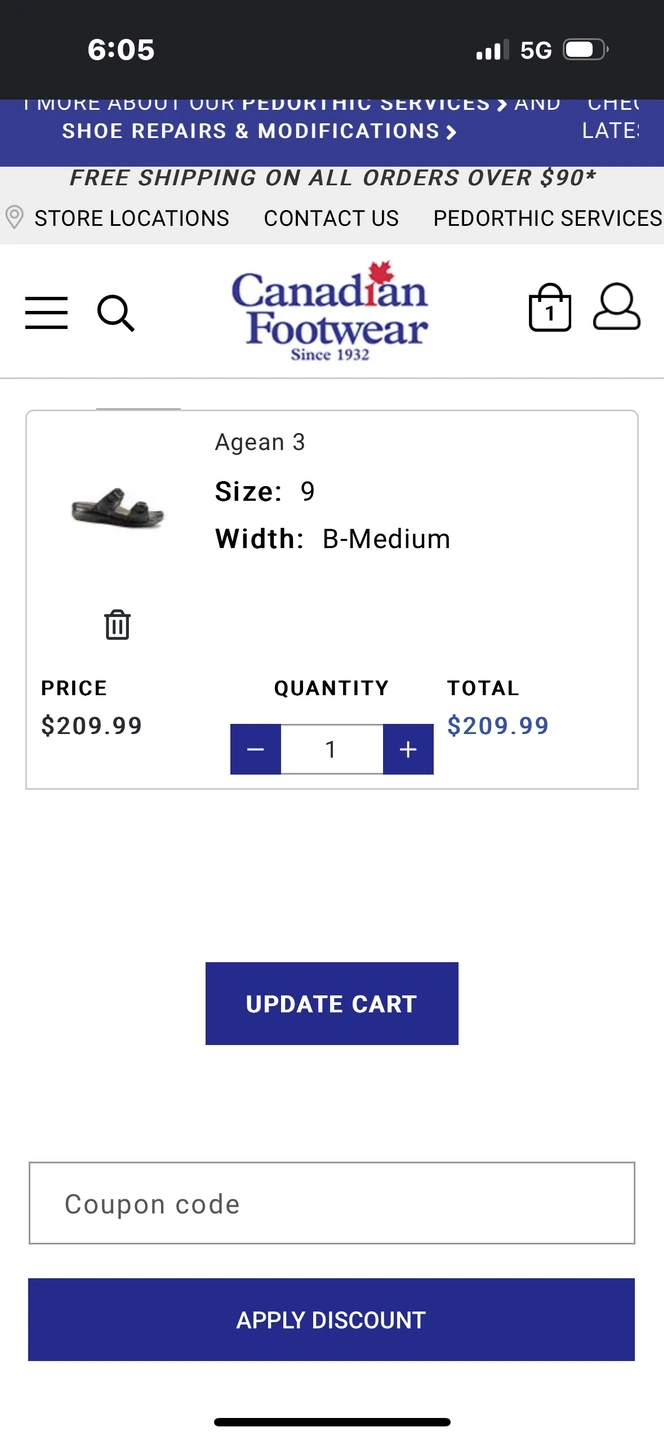
Task: Tap the Update Cart button
Action: [332, 1004]
